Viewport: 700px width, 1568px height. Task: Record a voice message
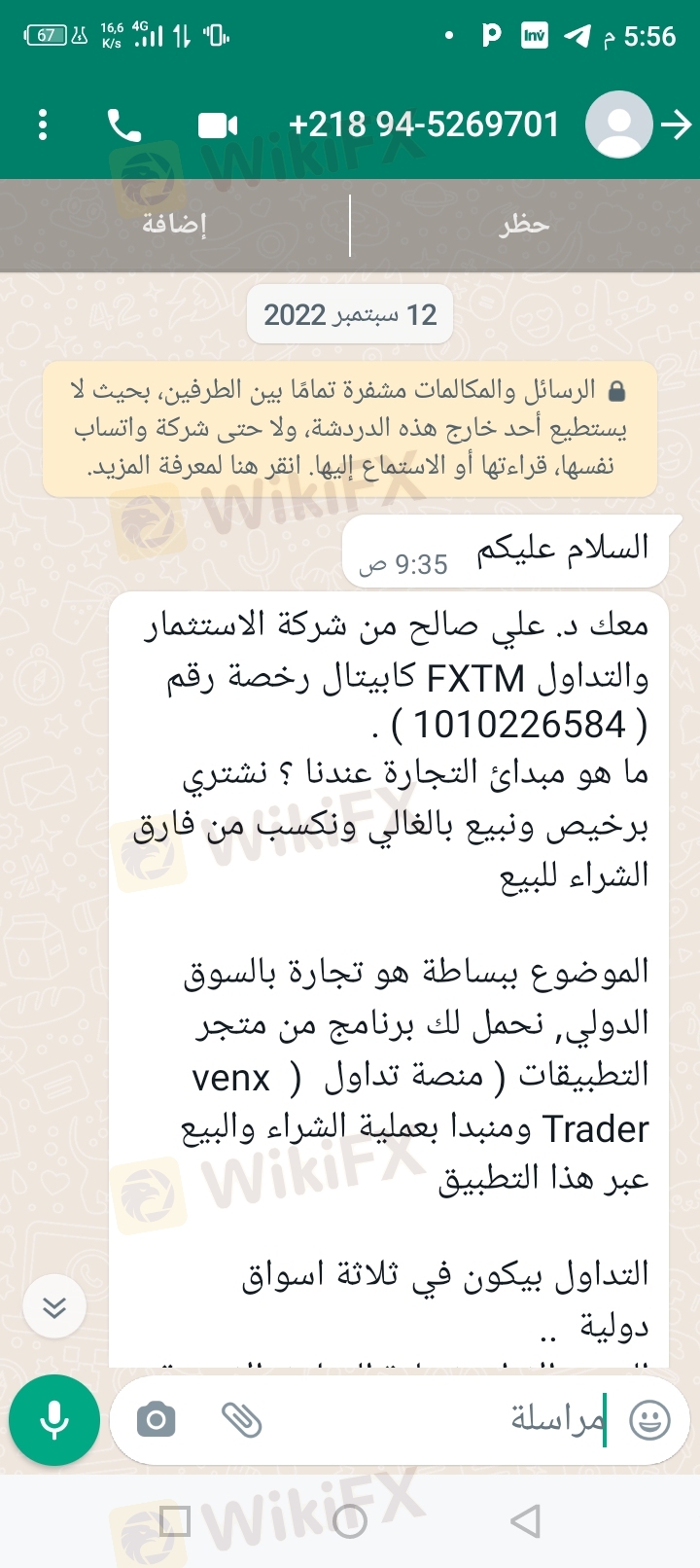pos(54,1420)
